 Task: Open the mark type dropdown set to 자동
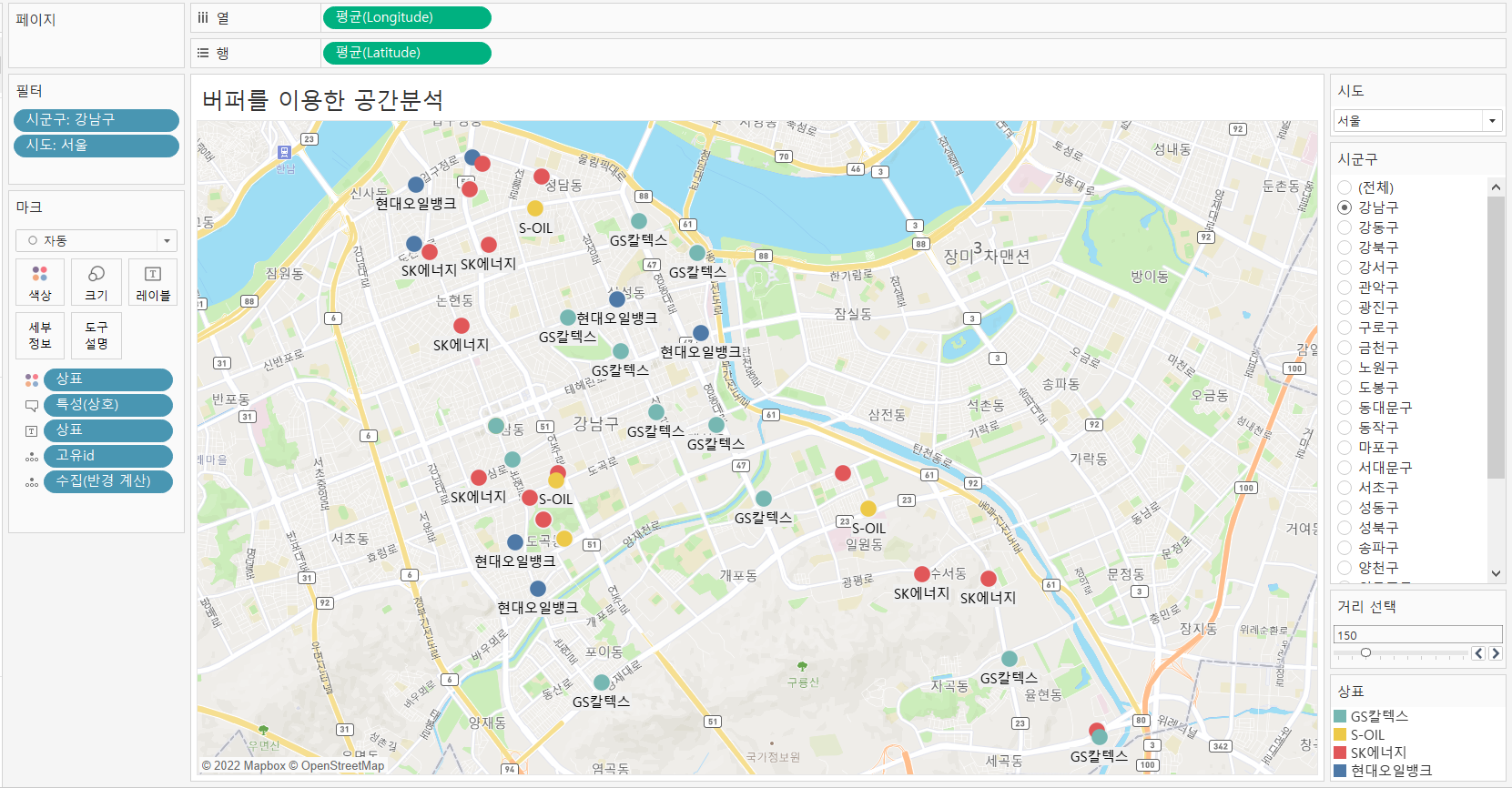click(x=96, y=240)
